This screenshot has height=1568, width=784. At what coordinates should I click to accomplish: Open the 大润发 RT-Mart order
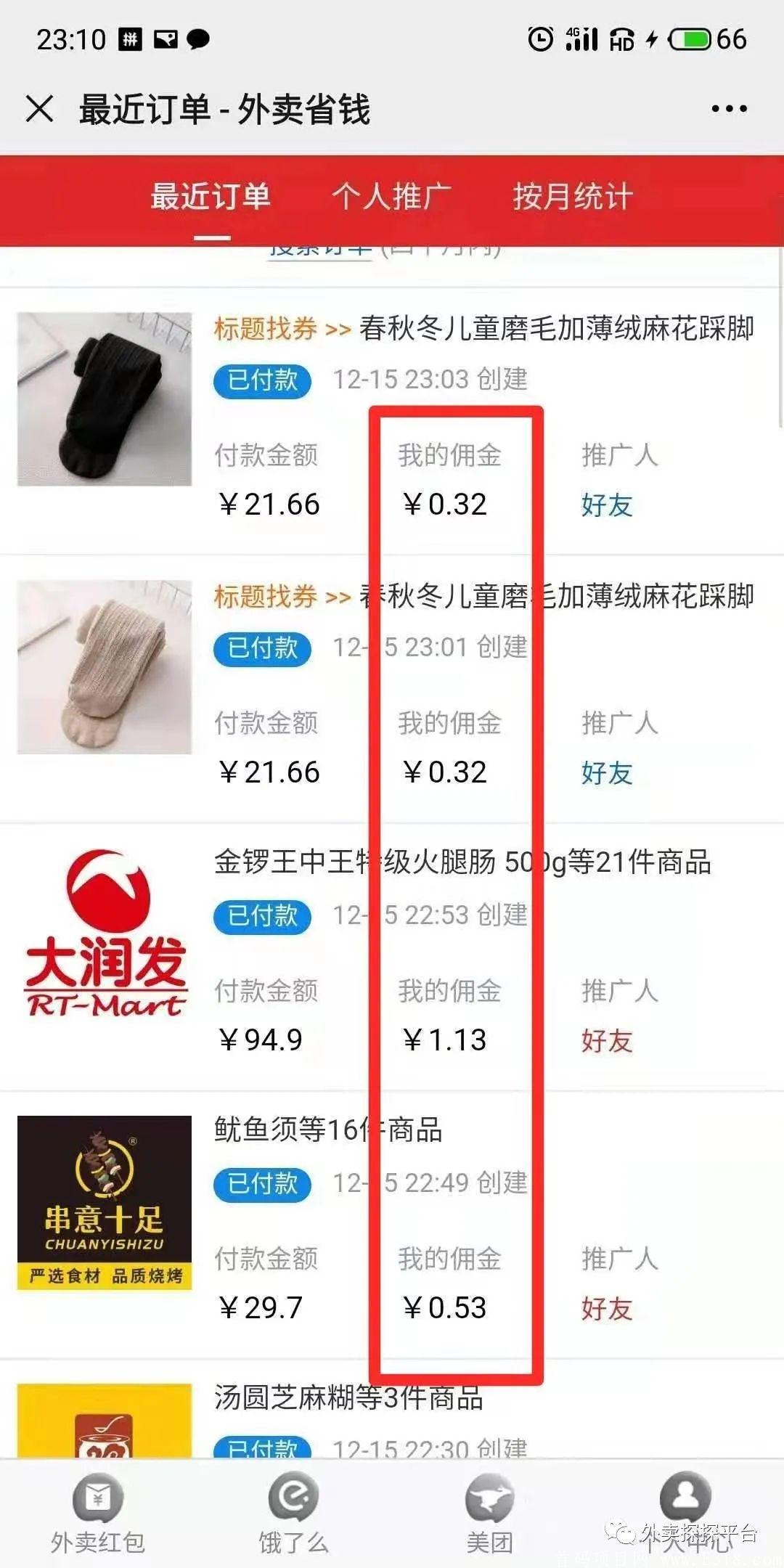[105, 935]
